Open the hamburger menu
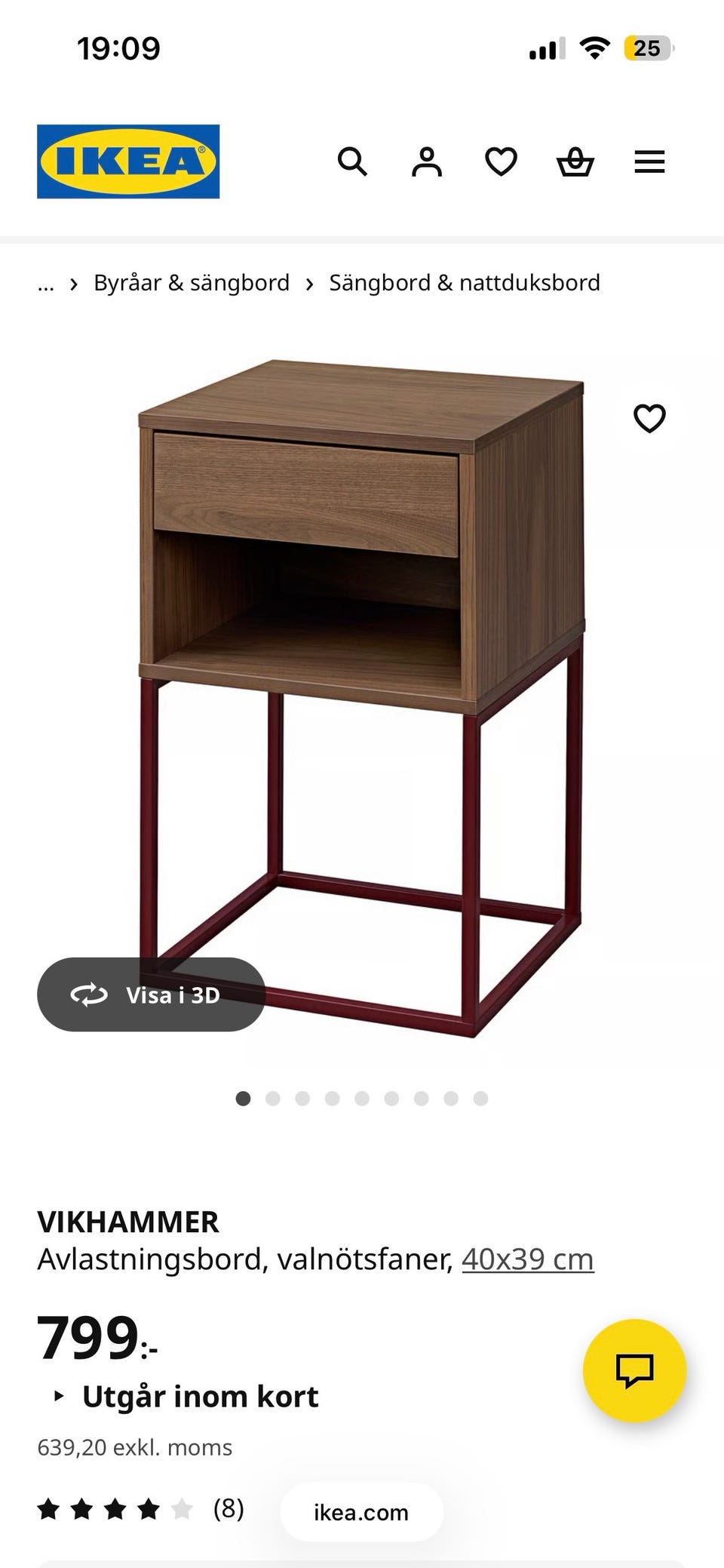 (649, 161)
